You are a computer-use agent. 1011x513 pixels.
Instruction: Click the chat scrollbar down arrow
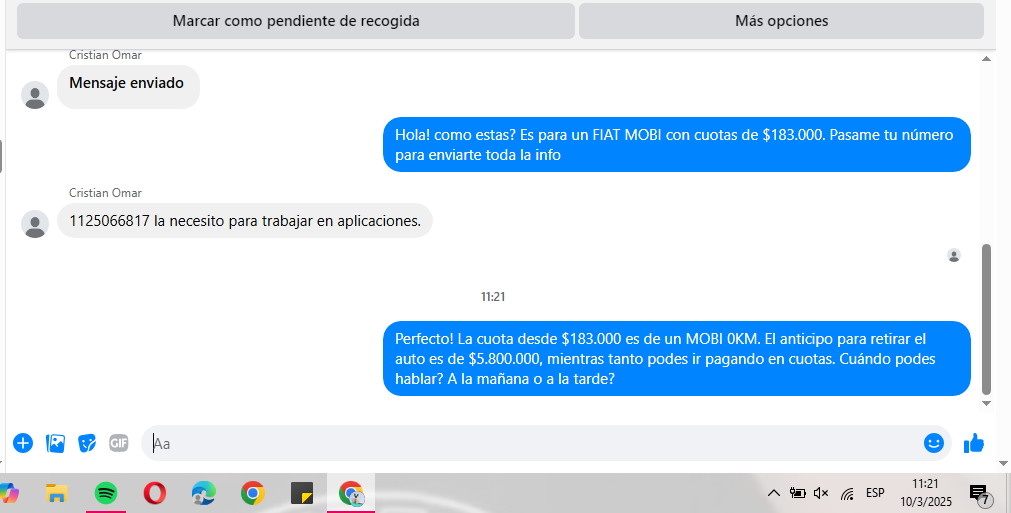coord(987,403)
